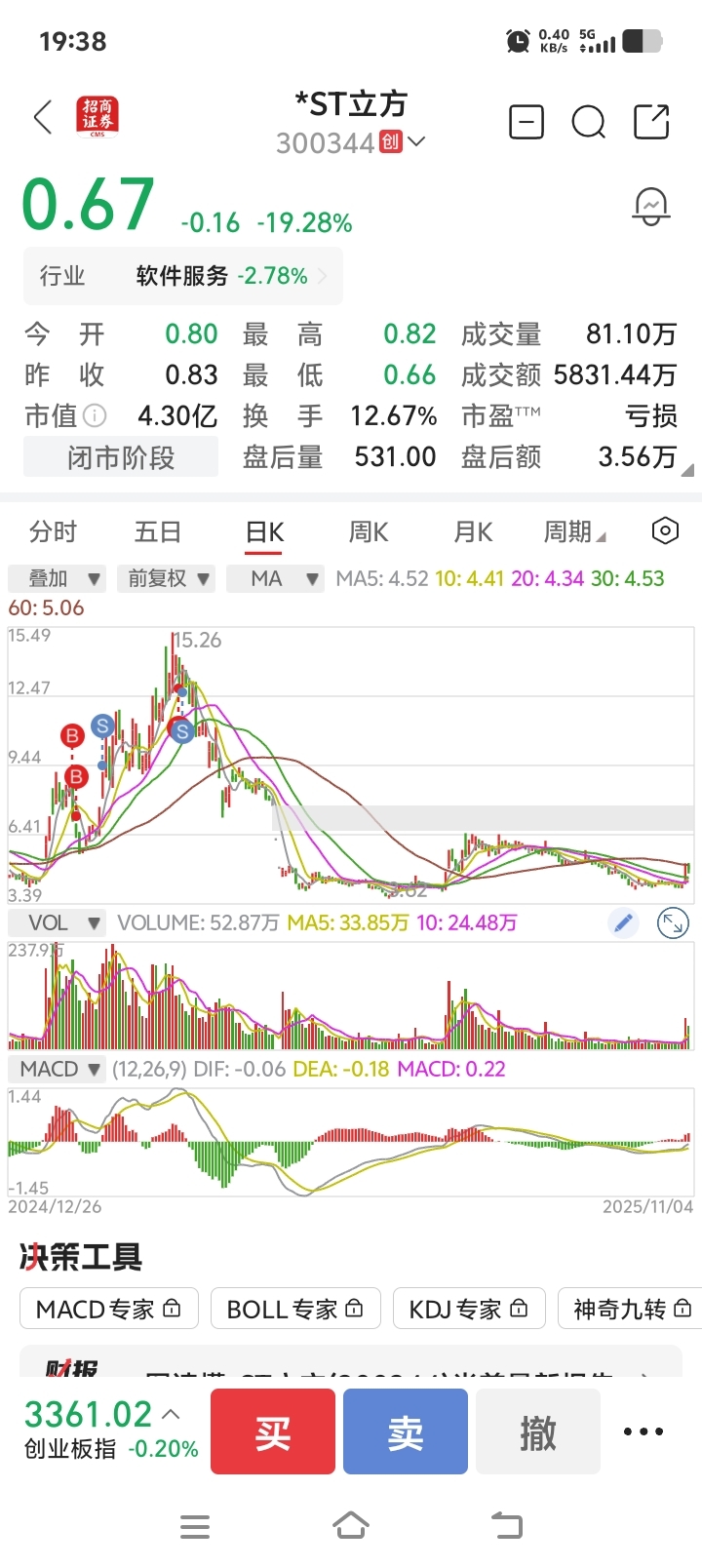Switch to the 周K weekly chart tab

pyautogui.click(x=368, y=532)
